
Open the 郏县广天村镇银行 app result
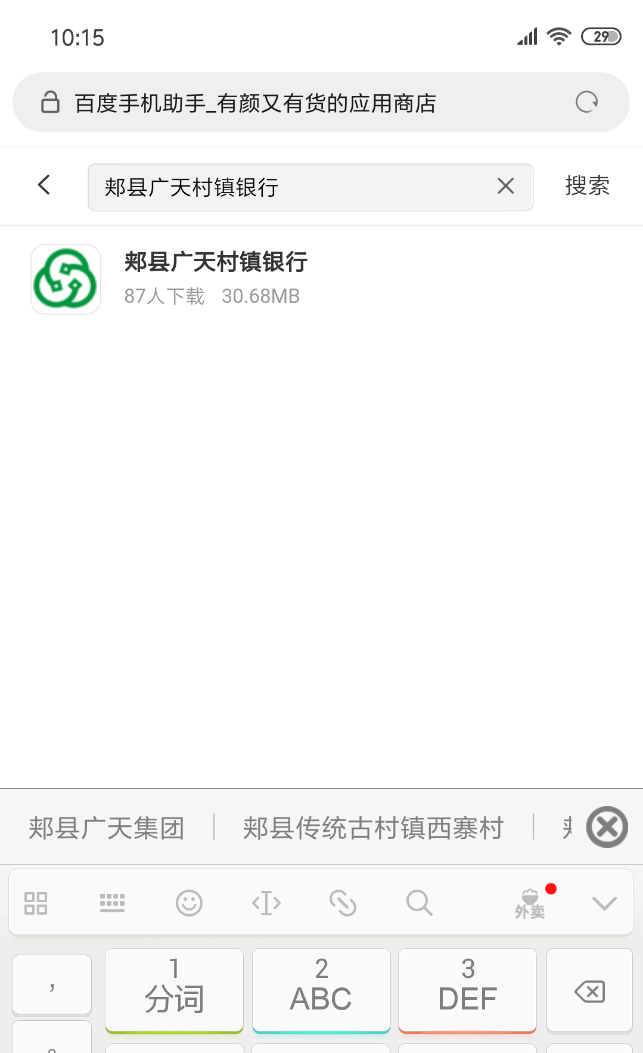215,279
